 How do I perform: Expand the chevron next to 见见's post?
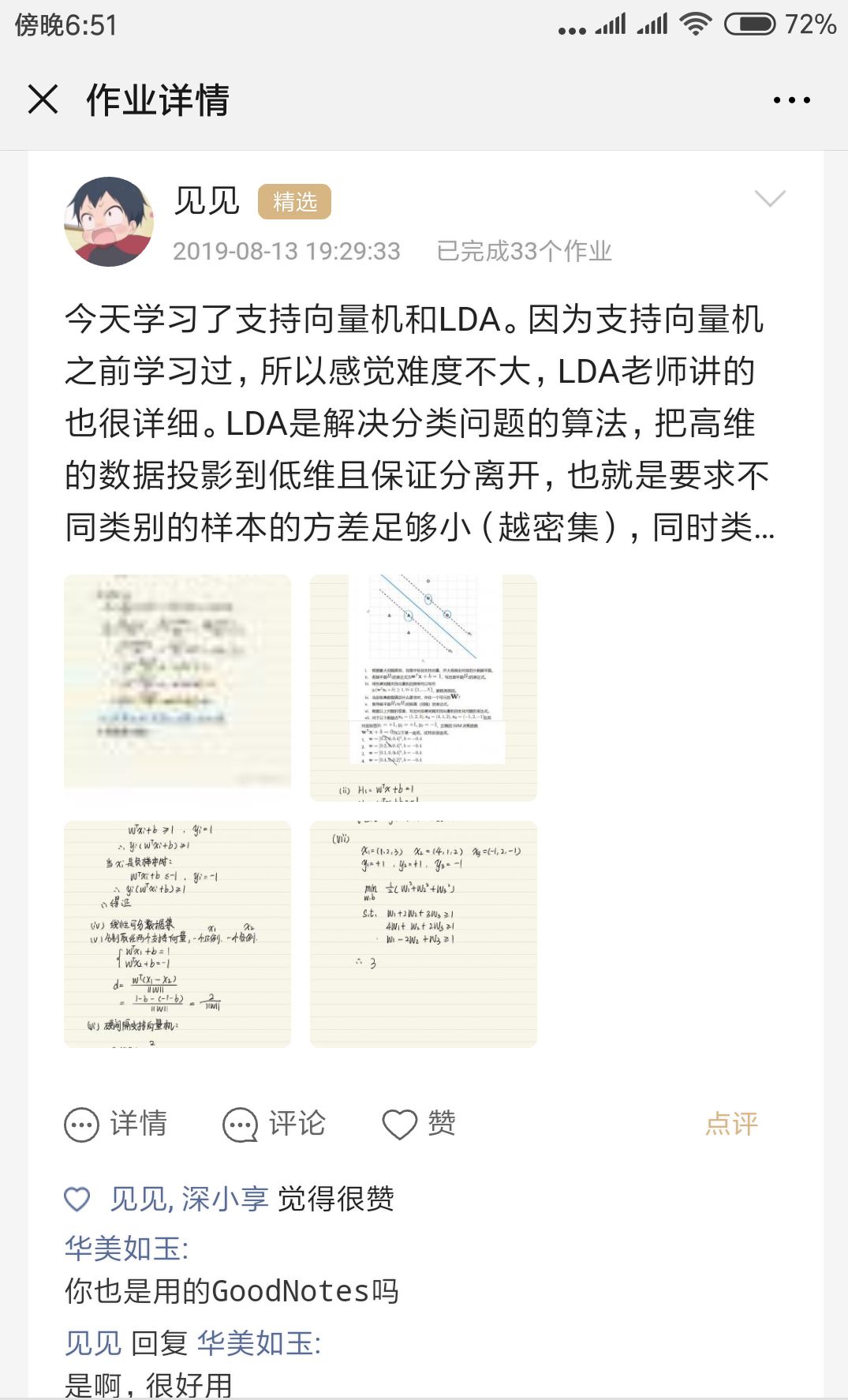(x=770, y=198)
